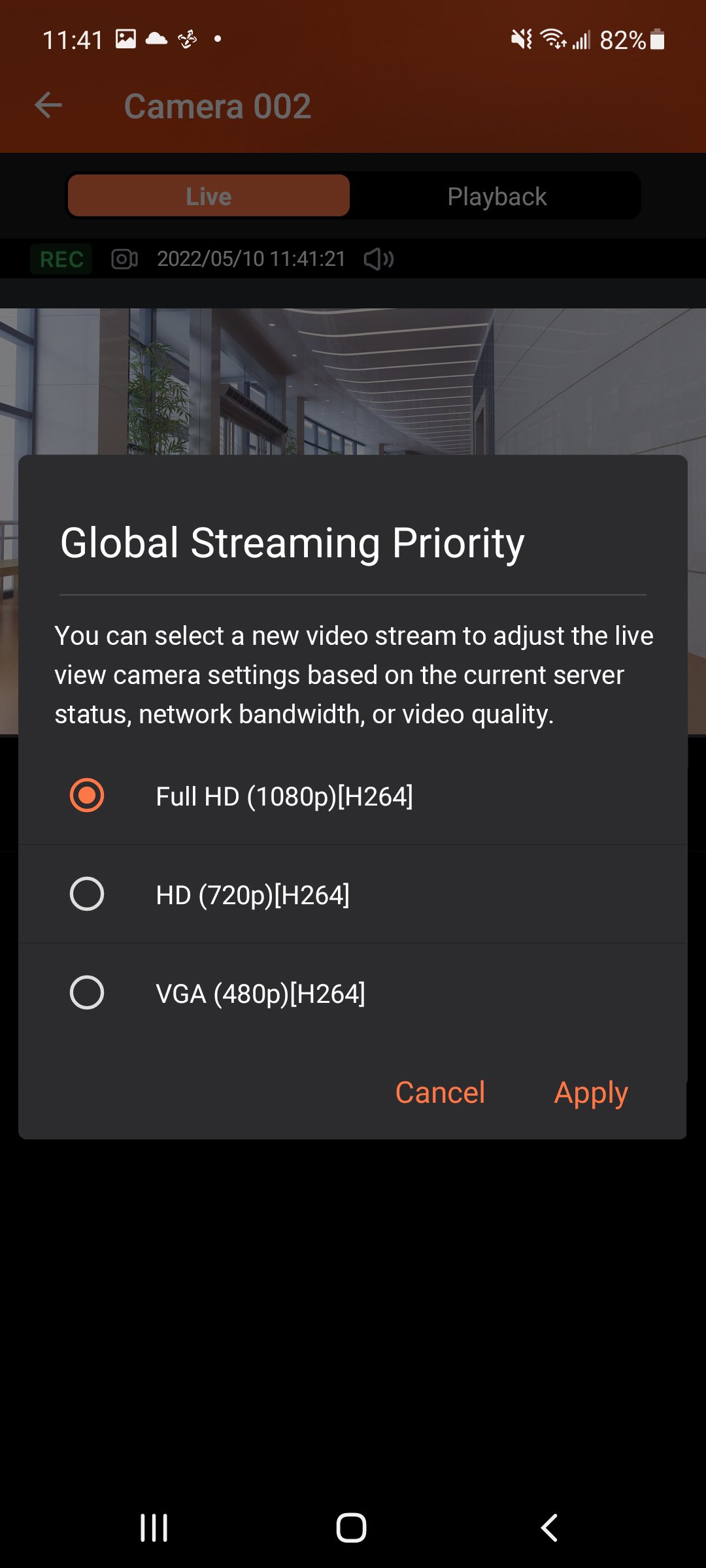706x1568 pixels.
Task: Choose HD (720p)[H264] stream
Action: [353, 894]
